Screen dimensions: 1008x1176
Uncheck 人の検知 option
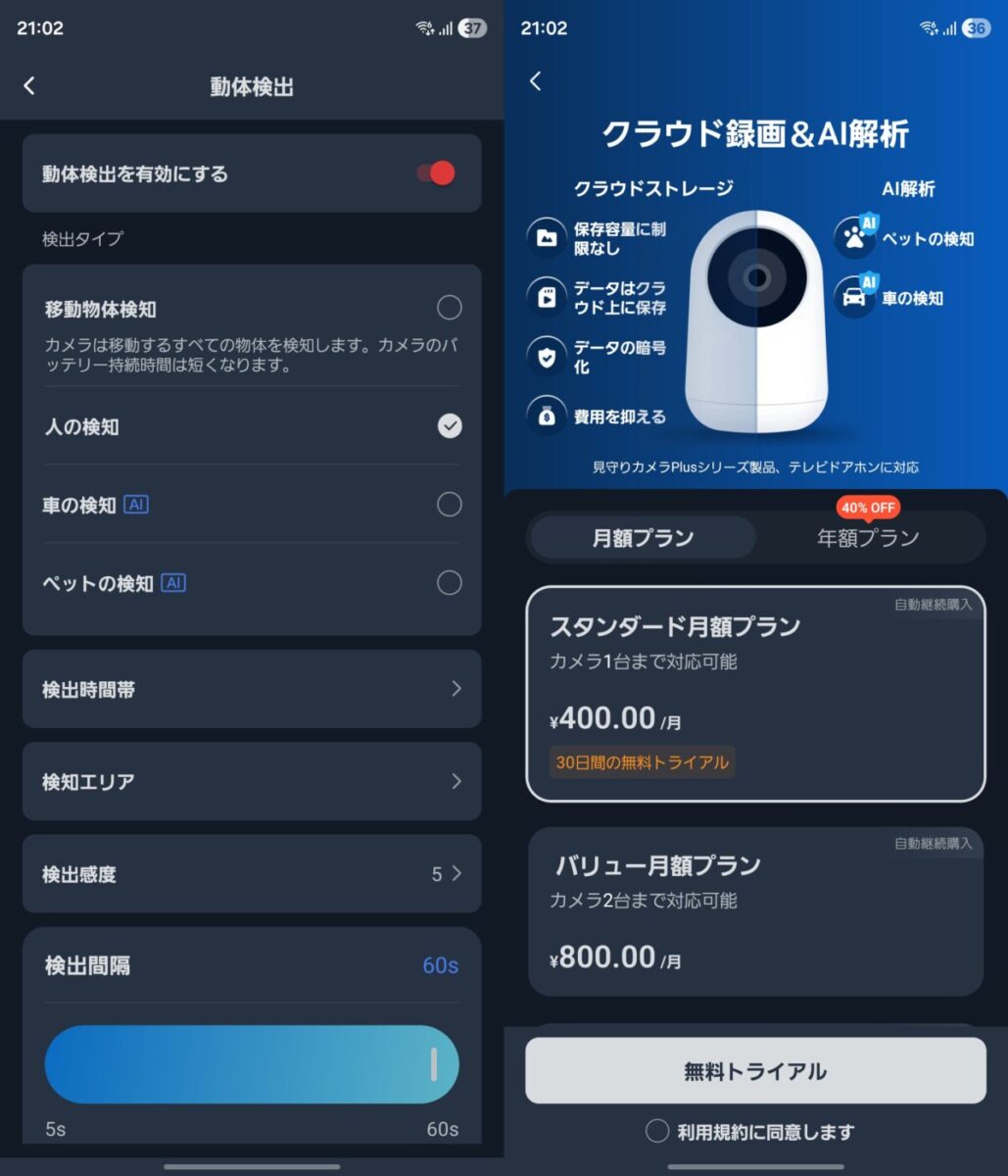(x=449, y=426)
